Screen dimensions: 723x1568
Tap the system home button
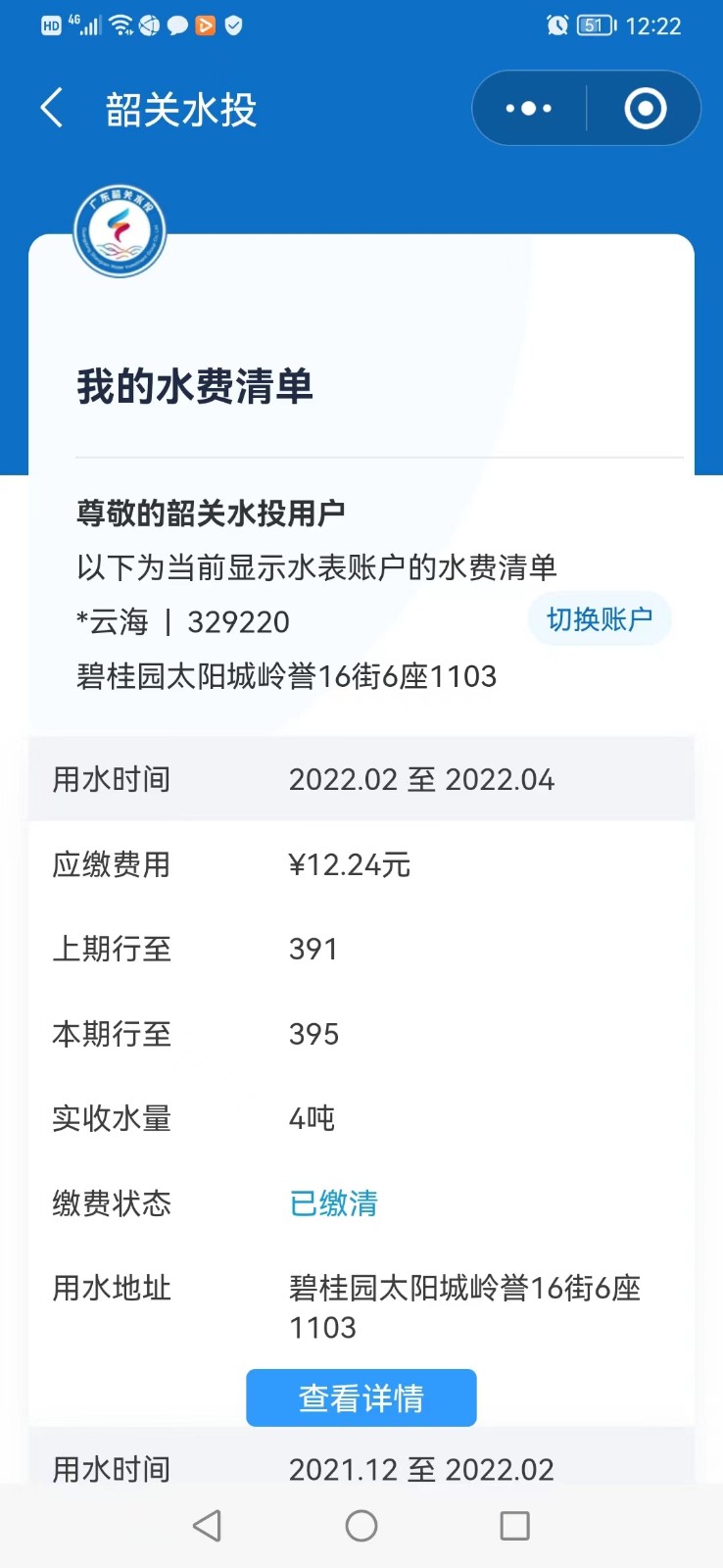tap(361, 1525)
